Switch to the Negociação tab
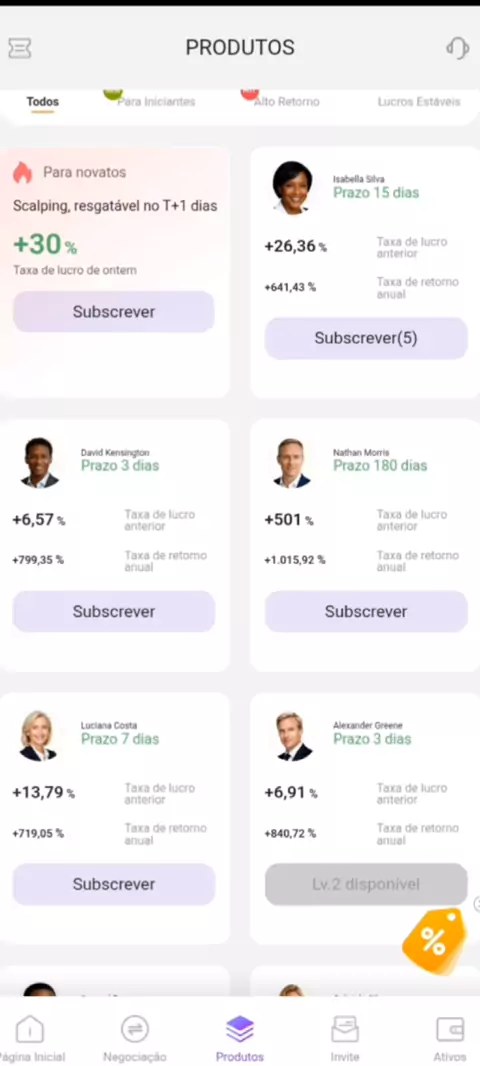This screenshot has width=480, height=1066. [135, 1038]
